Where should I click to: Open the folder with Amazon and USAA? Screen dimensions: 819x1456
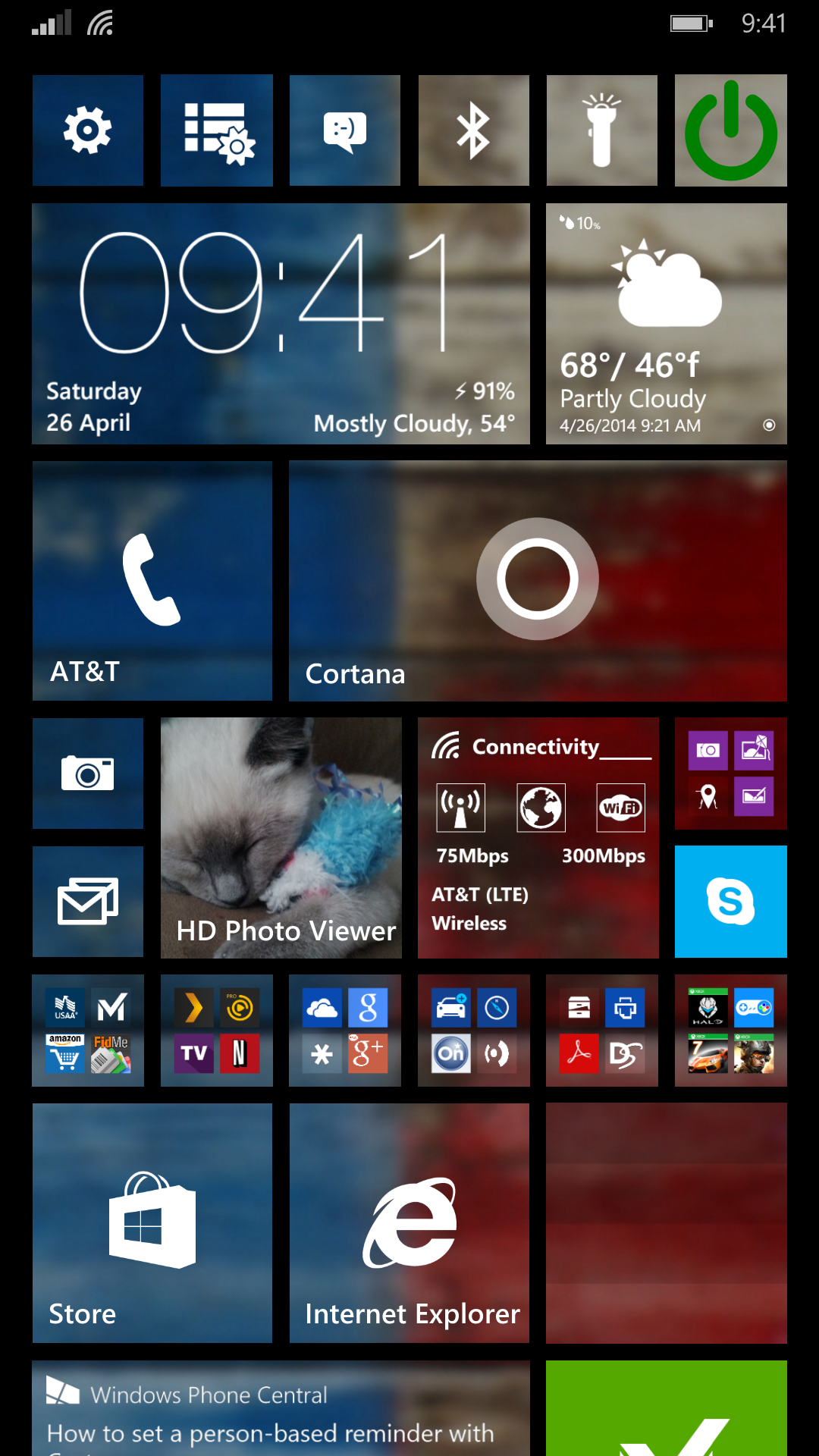pyautogui.click(x=88, y=1031)
